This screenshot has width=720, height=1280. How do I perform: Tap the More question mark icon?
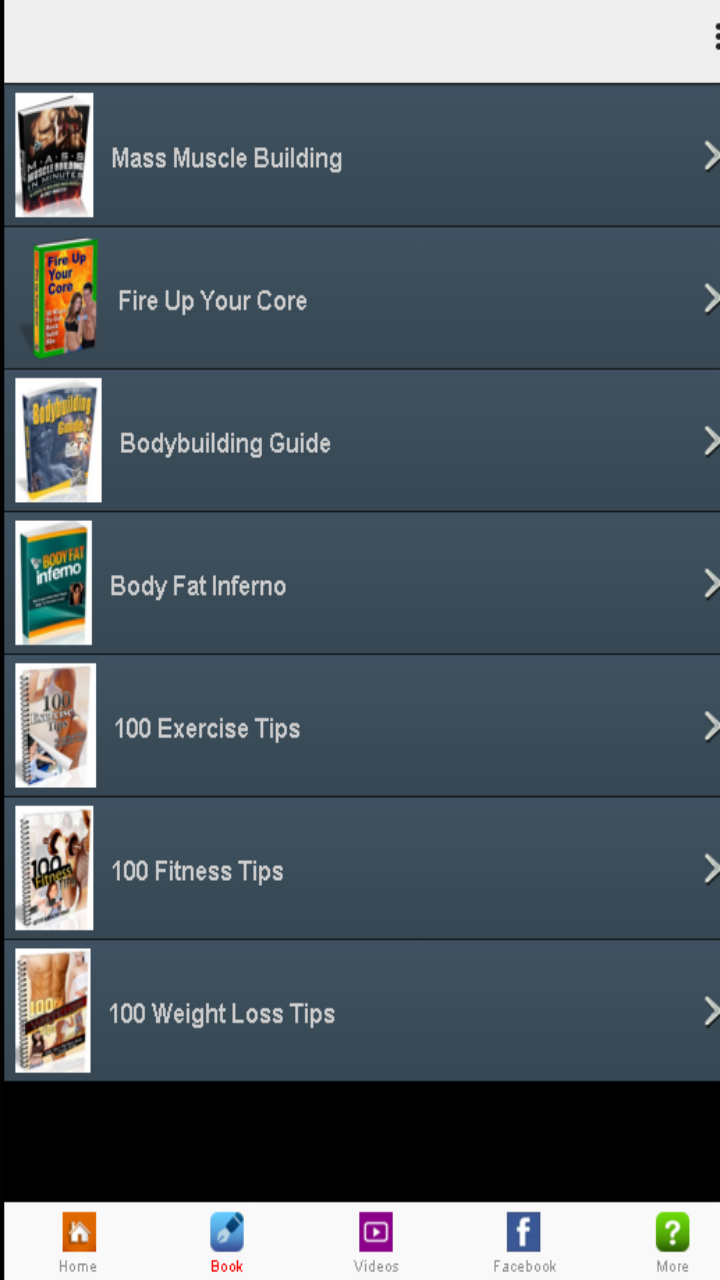pos(672,1231)
